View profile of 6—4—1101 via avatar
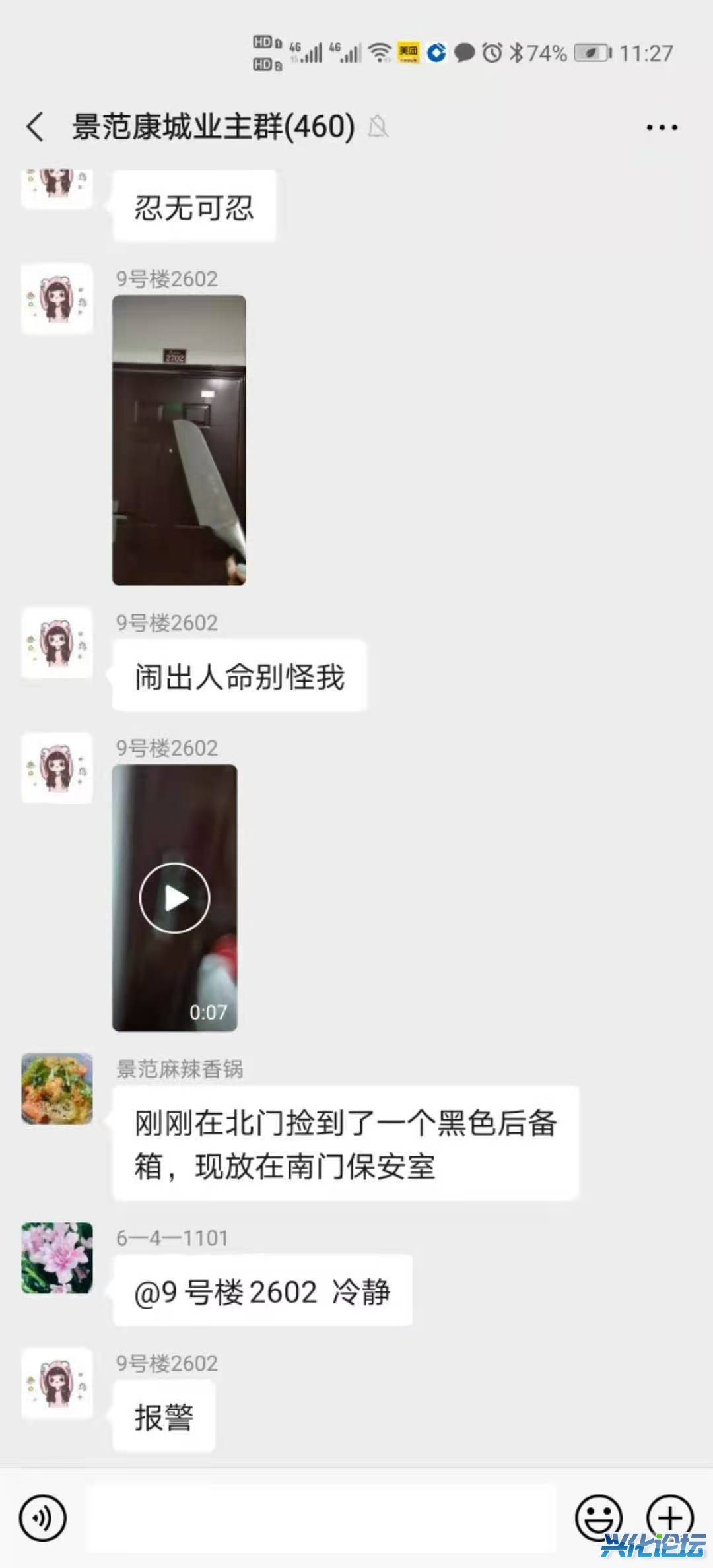The width and height of the screenshot is (713, 1568). (x=57, y=1258)
